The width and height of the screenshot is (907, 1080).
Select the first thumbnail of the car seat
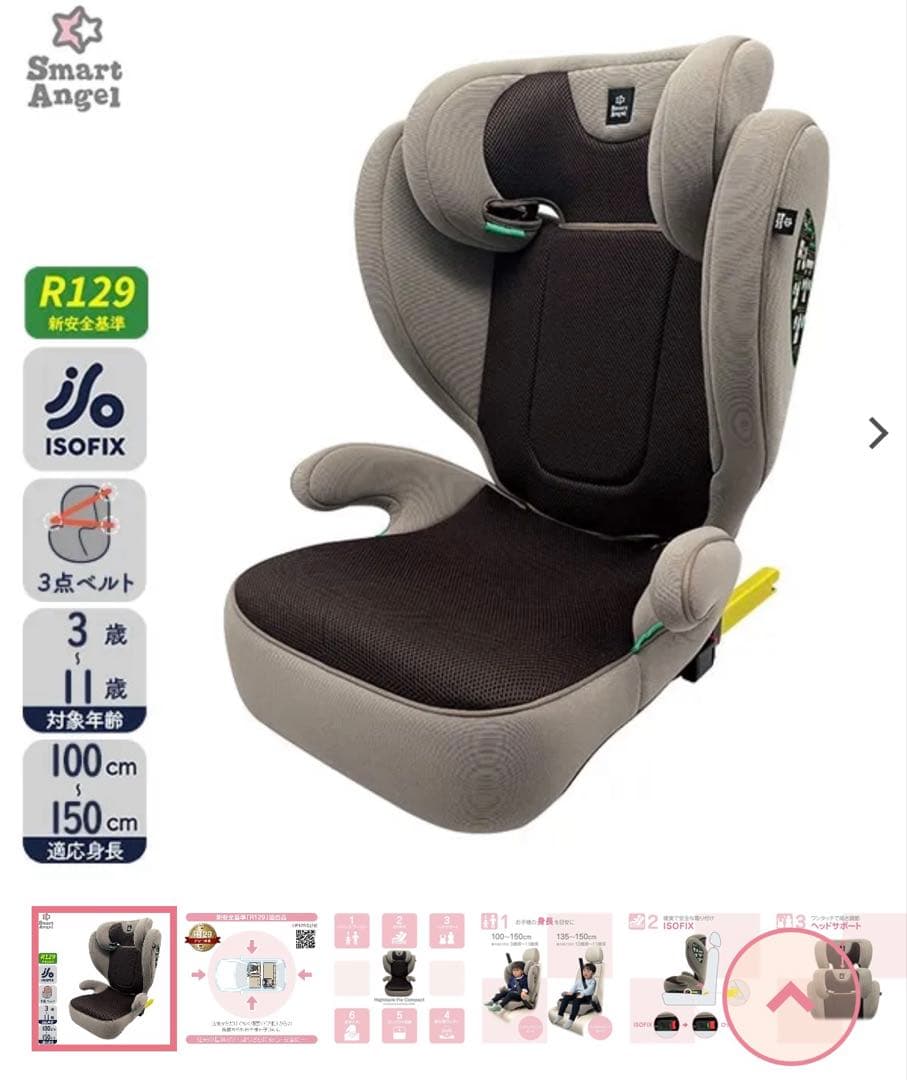[104, 979]
